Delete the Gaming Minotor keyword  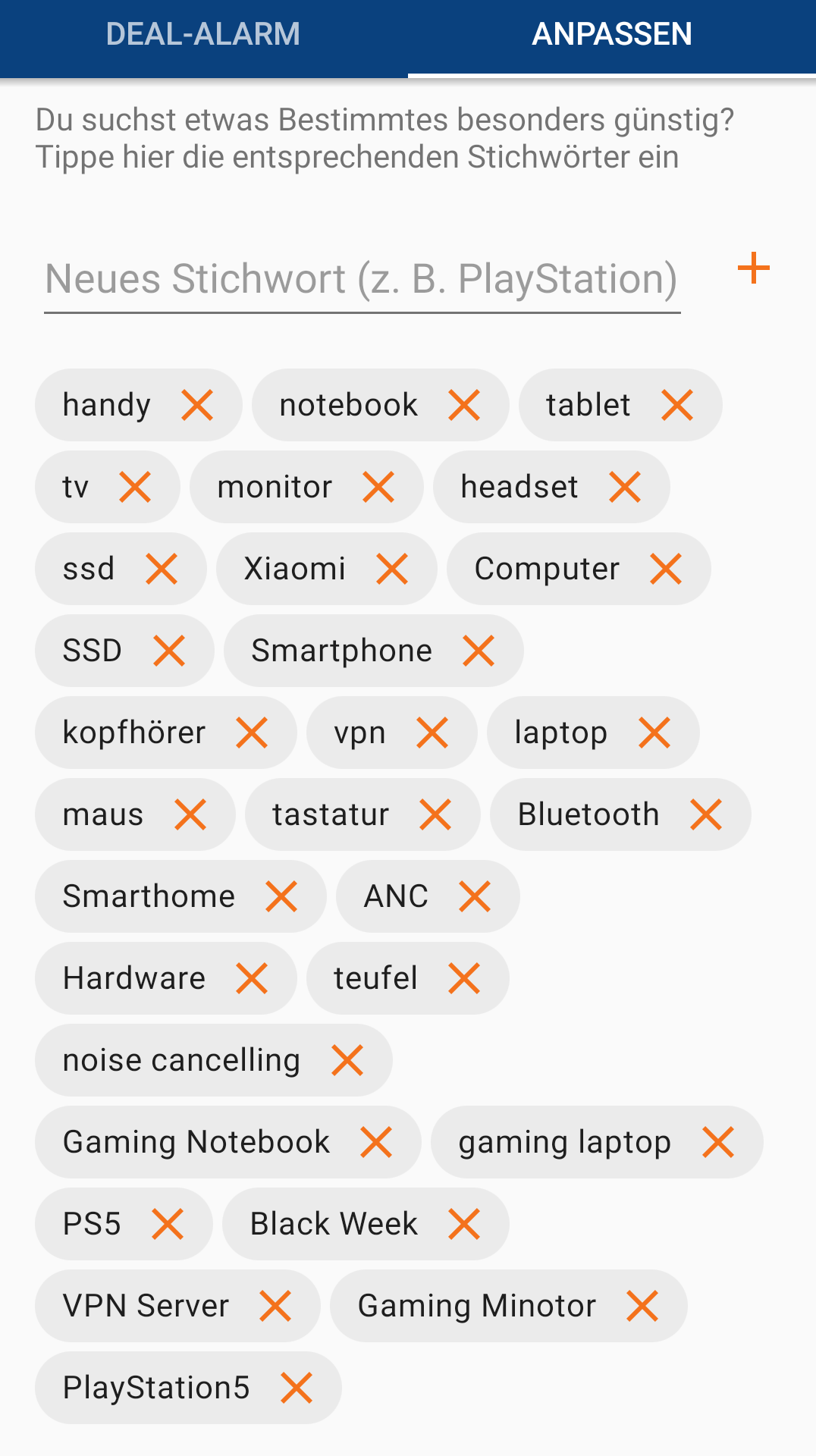[642, 1306]
